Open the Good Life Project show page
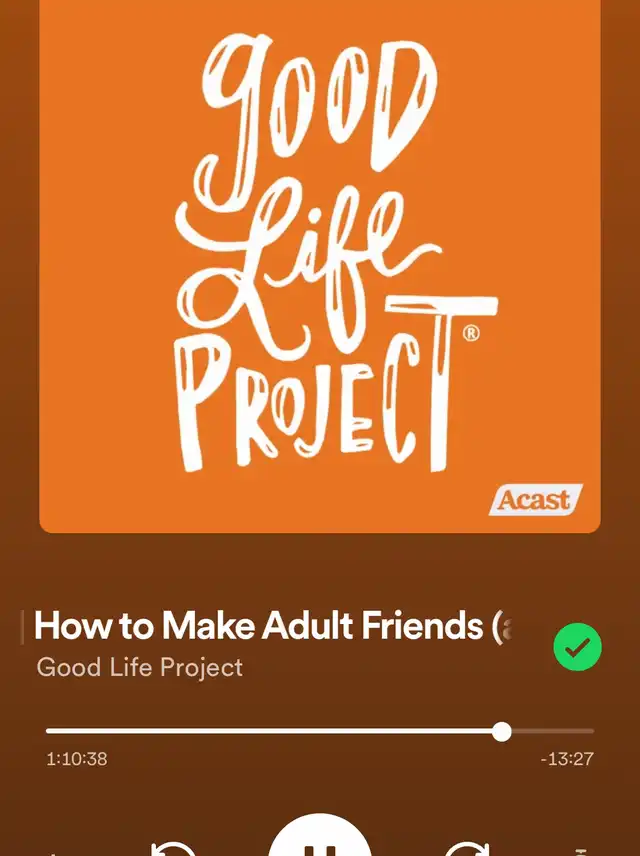640x856 pixels. (x=139, y=668)
